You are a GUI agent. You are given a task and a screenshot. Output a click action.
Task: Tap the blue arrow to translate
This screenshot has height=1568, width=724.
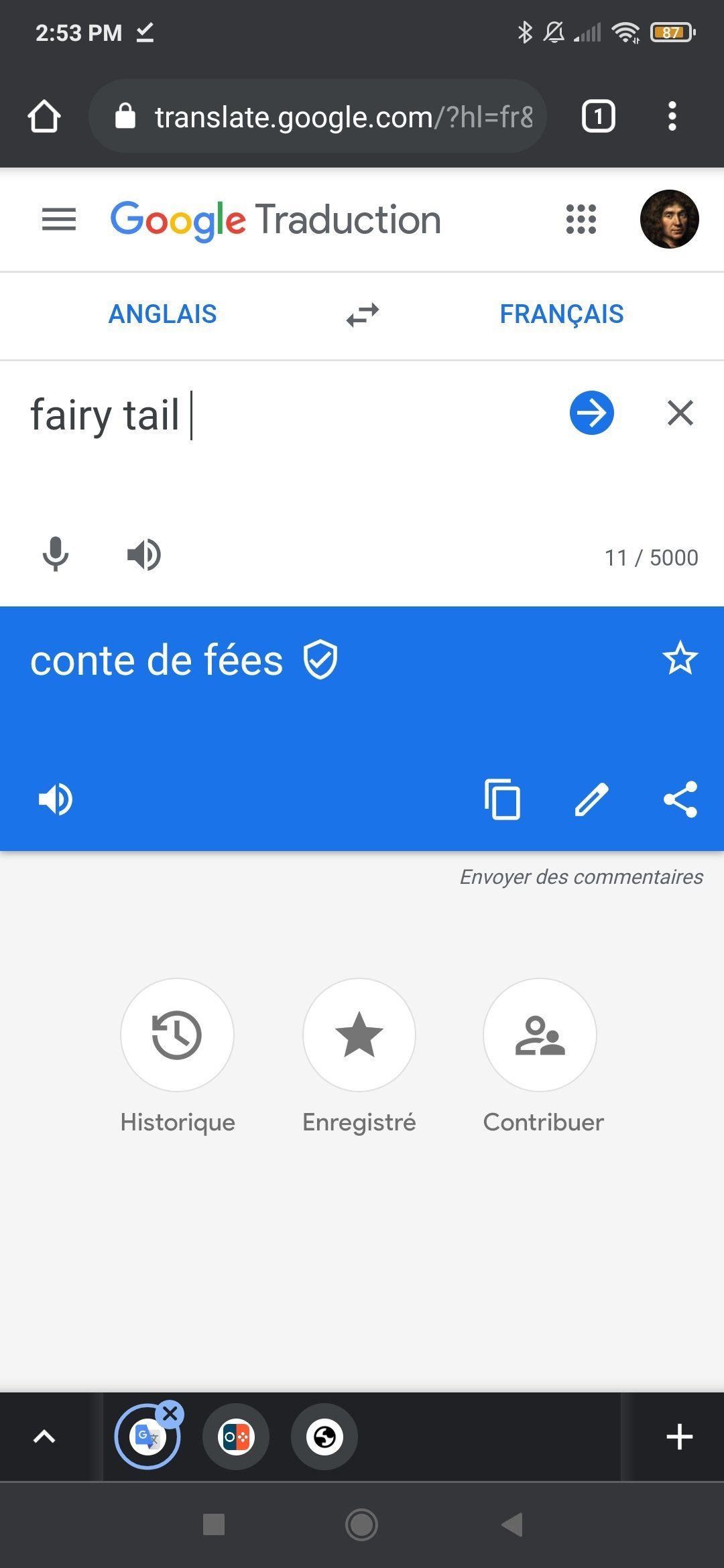pos(592,413)
